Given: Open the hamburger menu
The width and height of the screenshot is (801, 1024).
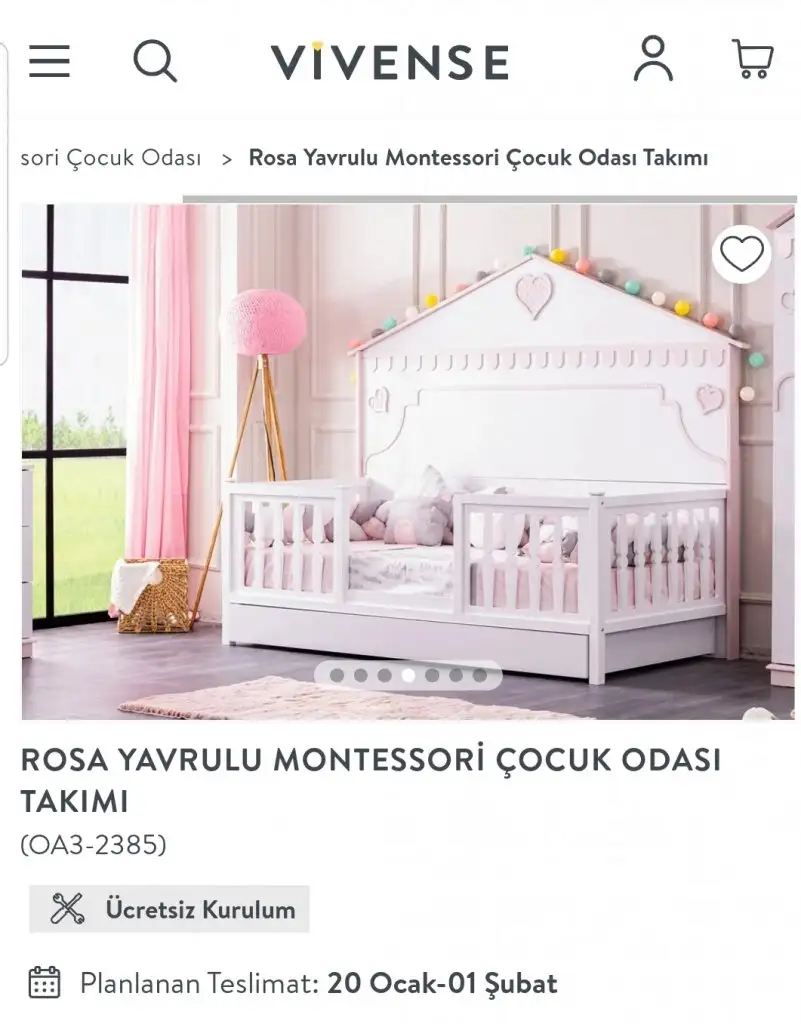Looking at the screenshot, I should tap(49, 61).
